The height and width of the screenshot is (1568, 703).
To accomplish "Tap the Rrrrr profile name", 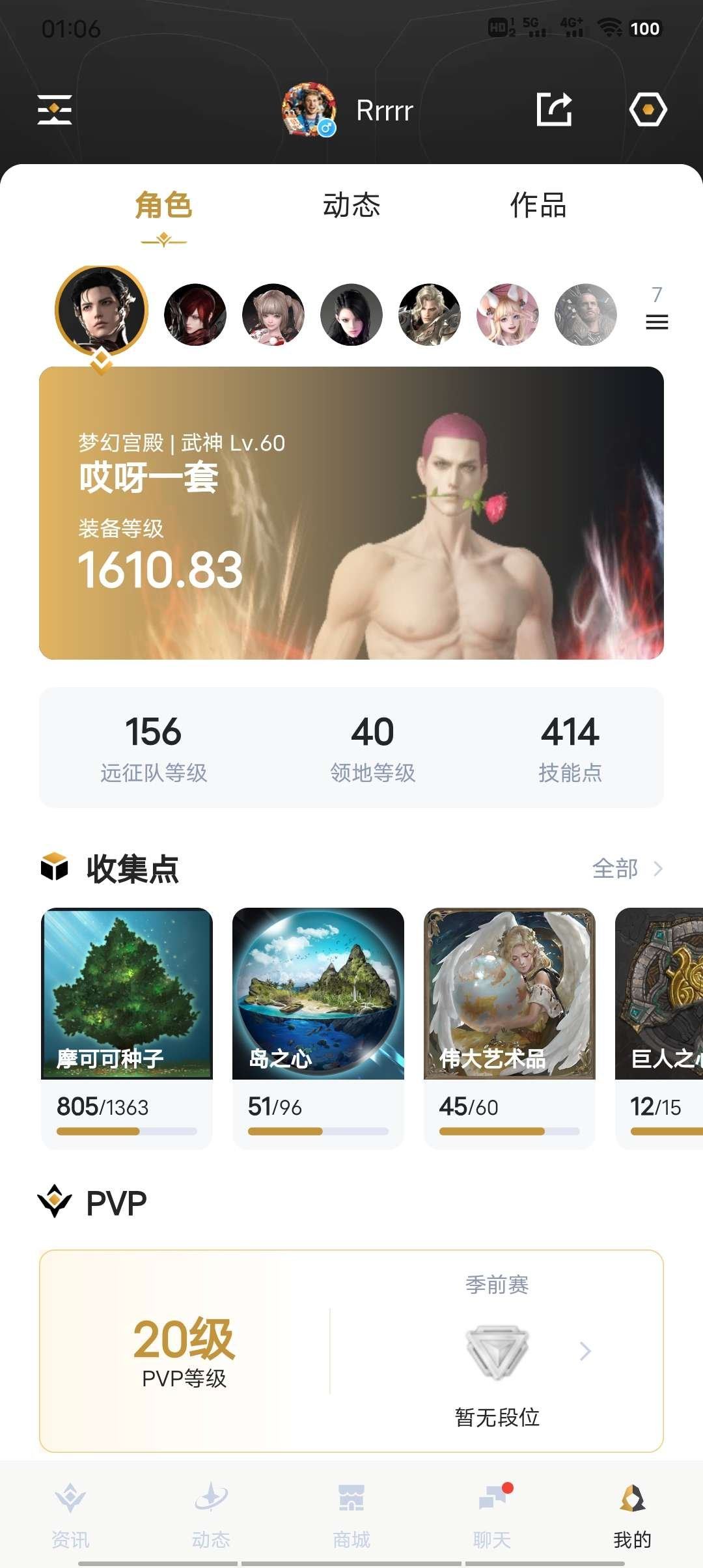I will [x=385, y=111].
